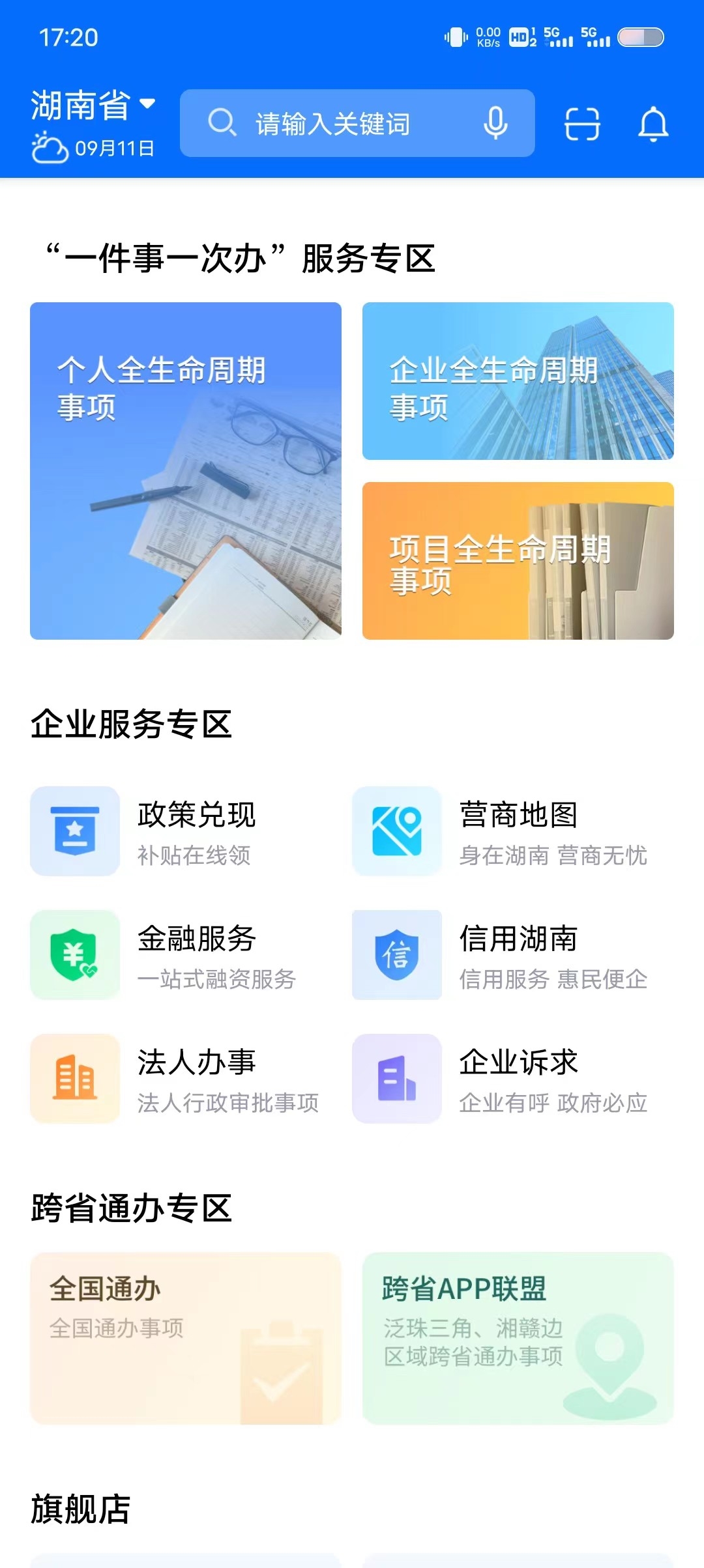The height and width of the screenshot is (1568, 704).
Task: Open the 全国通办 card
Action: (186, 1338)
